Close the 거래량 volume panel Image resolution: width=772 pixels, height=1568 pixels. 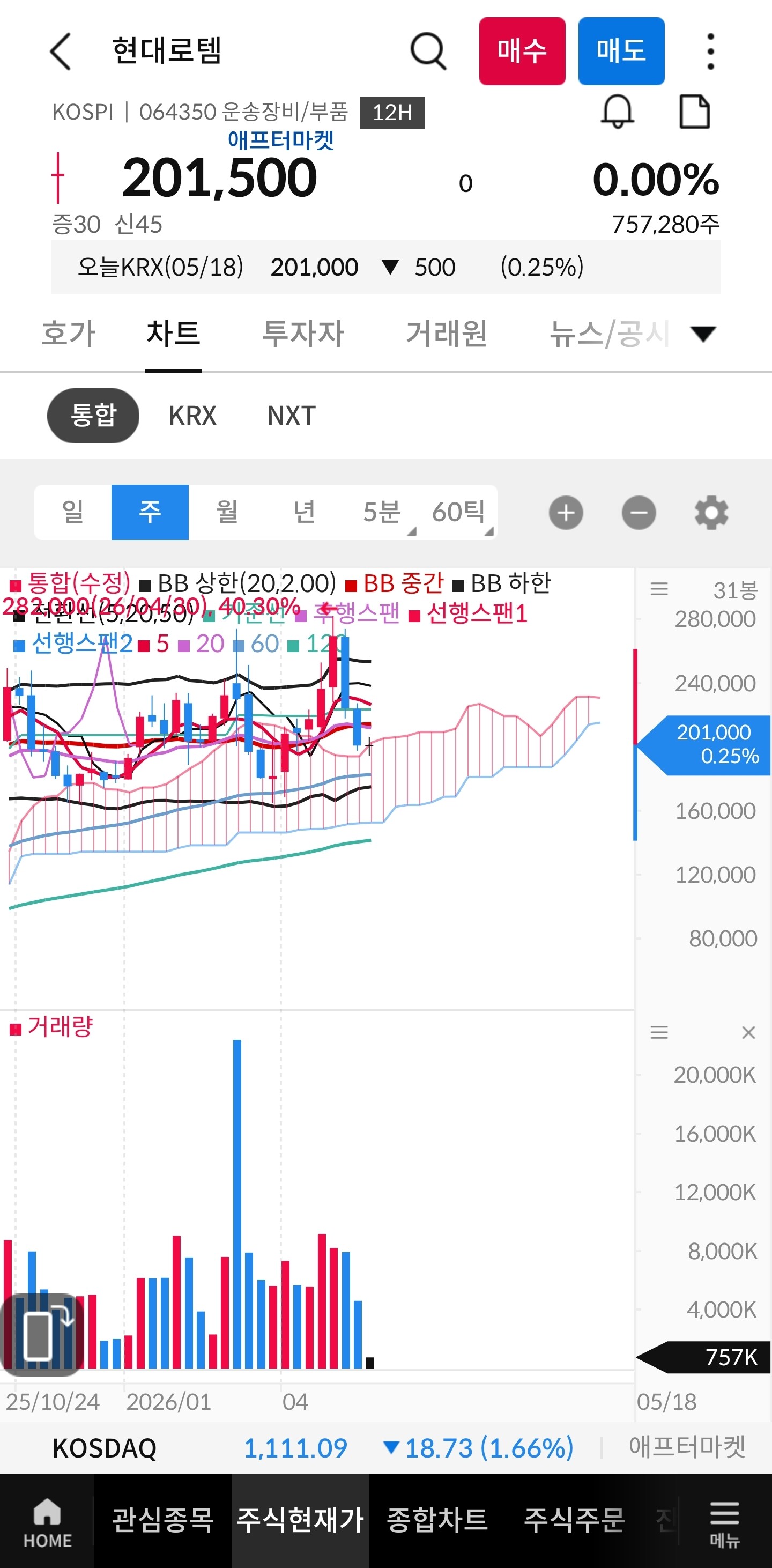748,1032
